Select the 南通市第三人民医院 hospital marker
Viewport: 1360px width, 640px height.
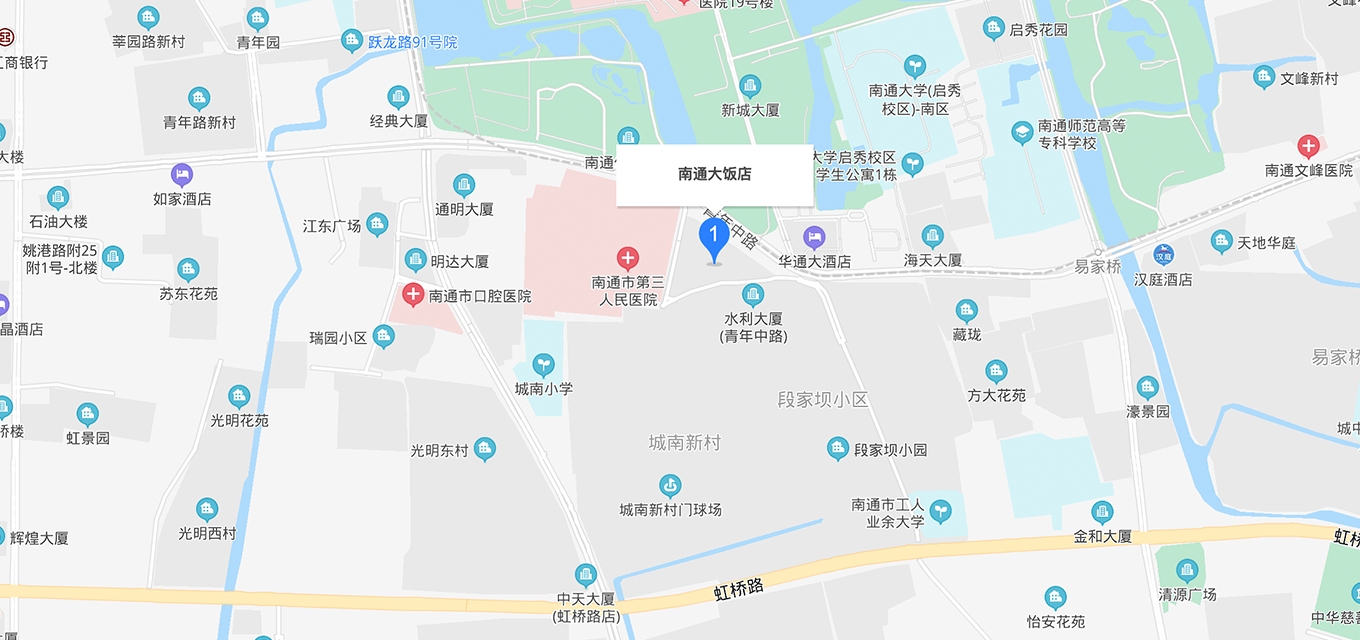point(627,260)
